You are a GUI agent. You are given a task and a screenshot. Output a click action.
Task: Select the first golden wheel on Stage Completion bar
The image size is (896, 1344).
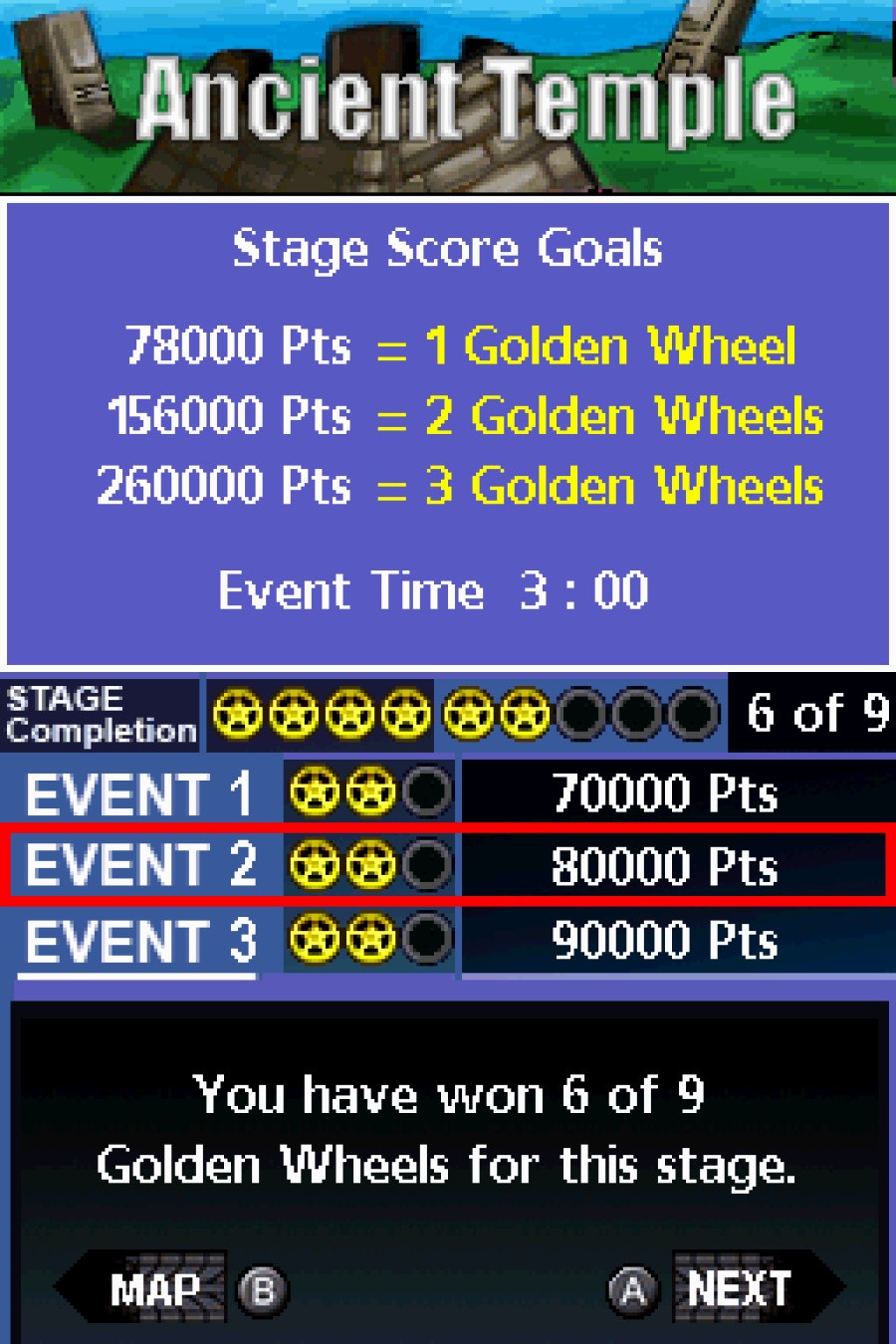[237, 715]
